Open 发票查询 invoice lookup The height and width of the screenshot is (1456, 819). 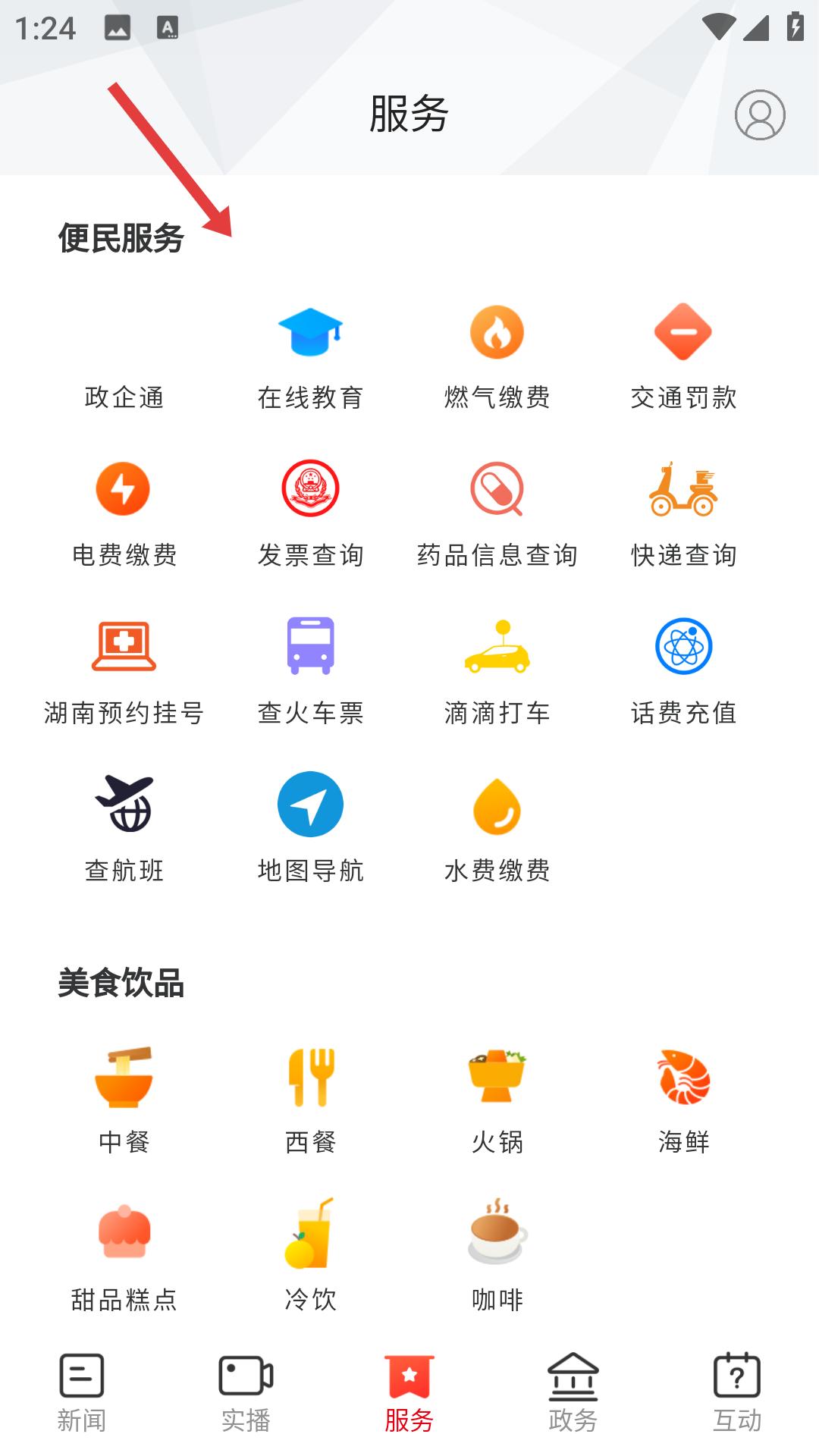click(310, 513)
